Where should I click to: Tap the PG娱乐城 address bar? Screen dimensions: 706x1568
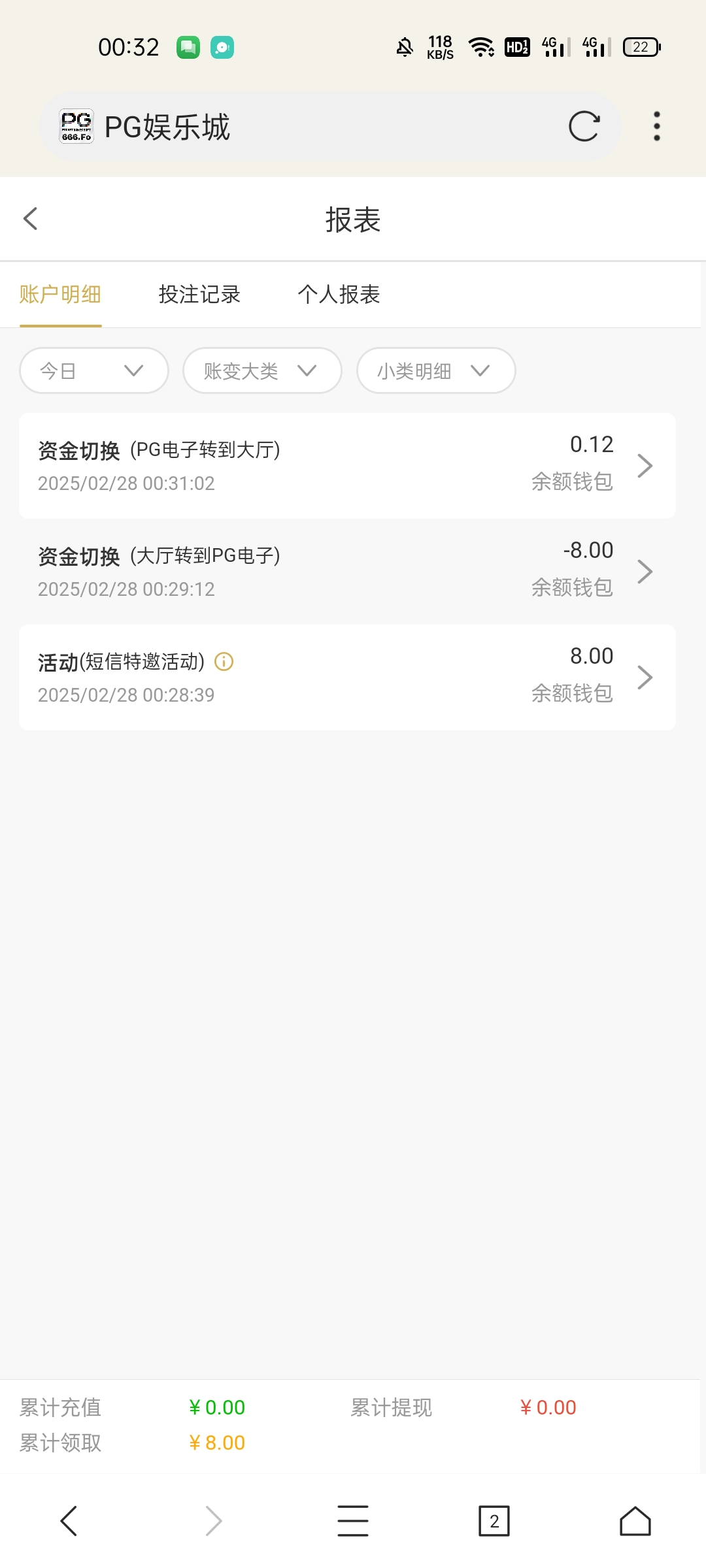coord(327,127)
